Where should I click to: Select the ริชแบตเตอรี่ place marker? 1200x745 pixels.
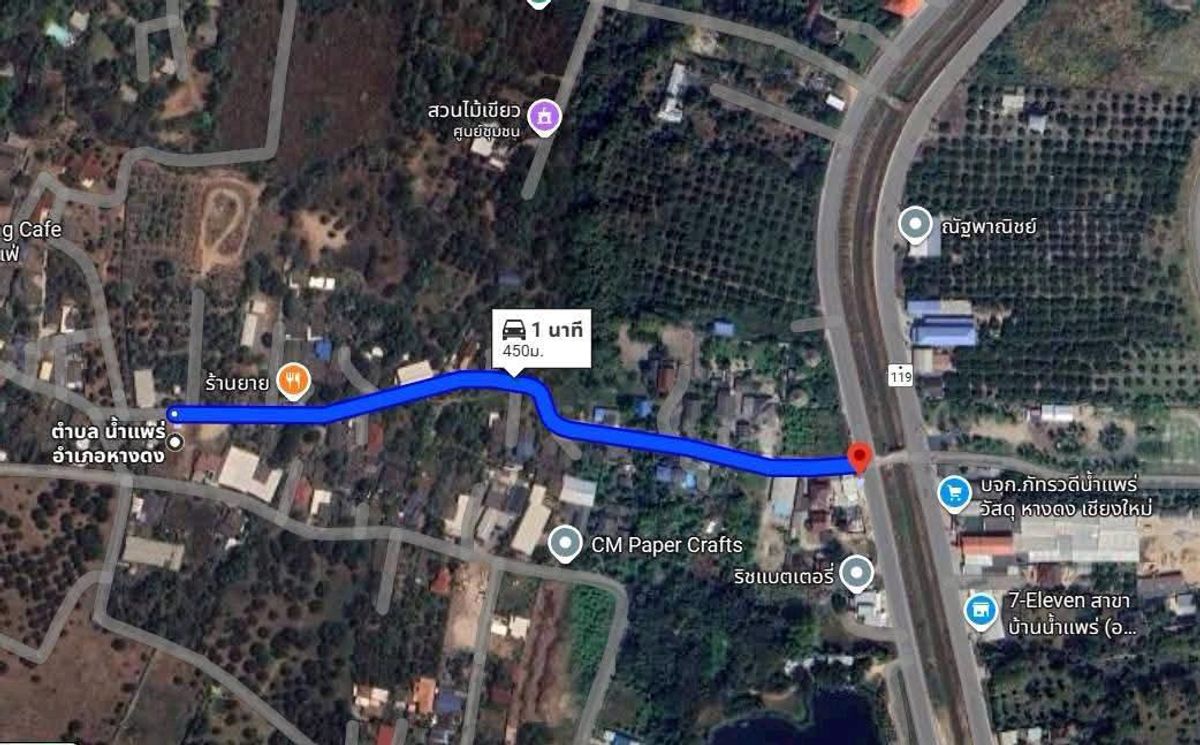(857, 574)
